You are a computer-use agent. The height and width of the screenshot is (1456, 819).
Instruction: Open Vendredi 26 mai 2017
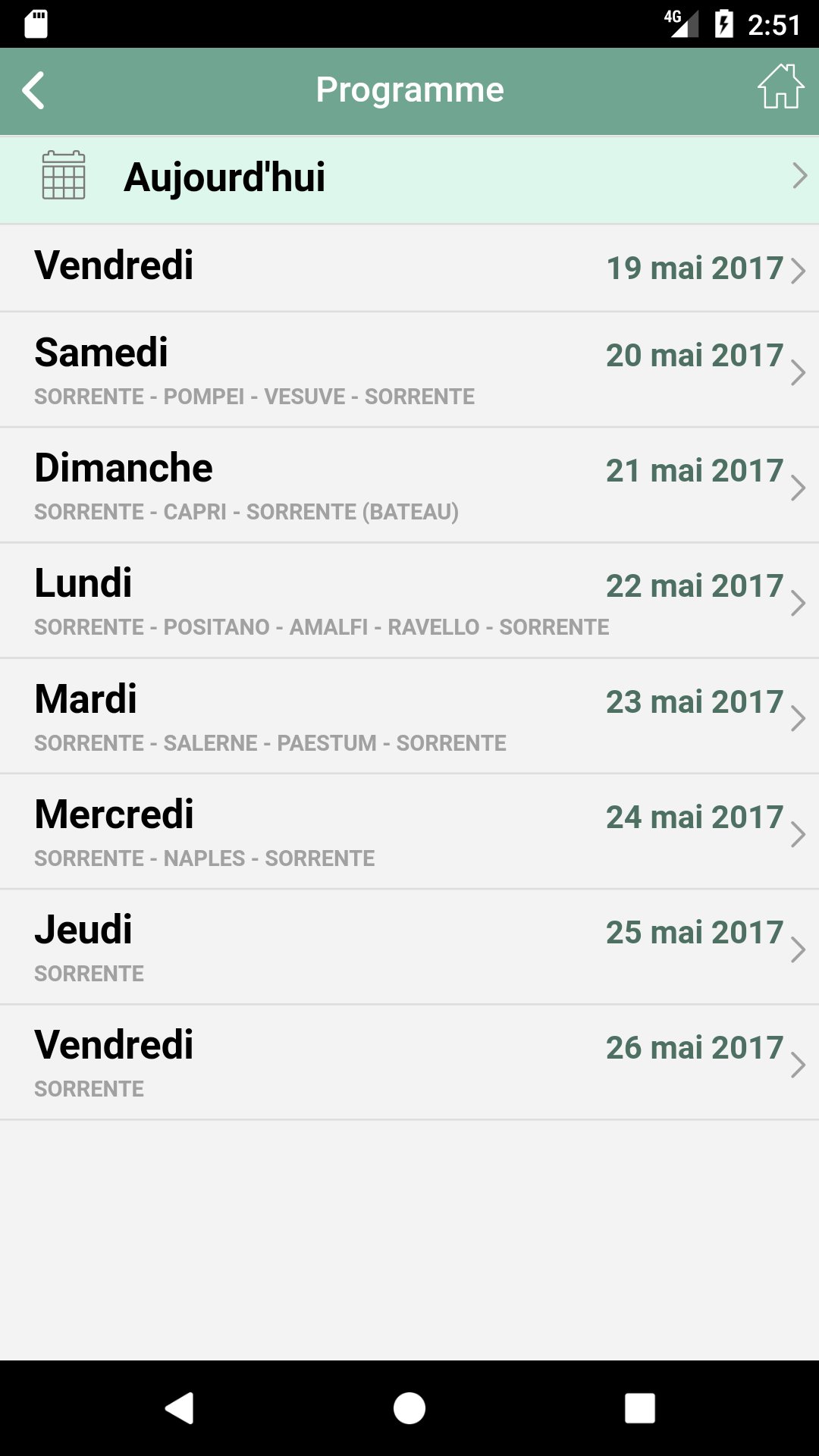tap(409, 1062)
